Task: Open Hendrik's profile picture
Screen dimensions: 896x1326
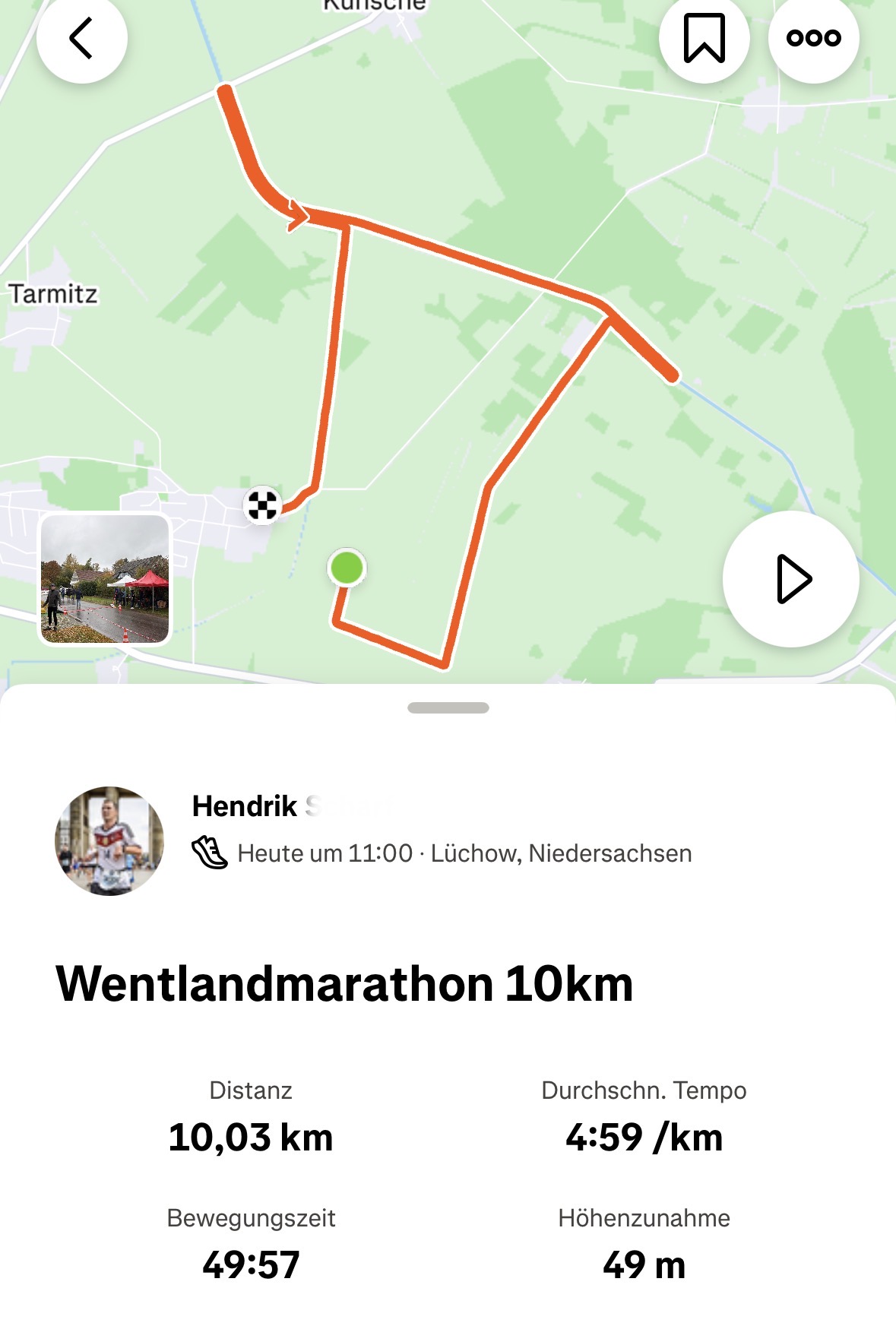Action: pos(109,840)
